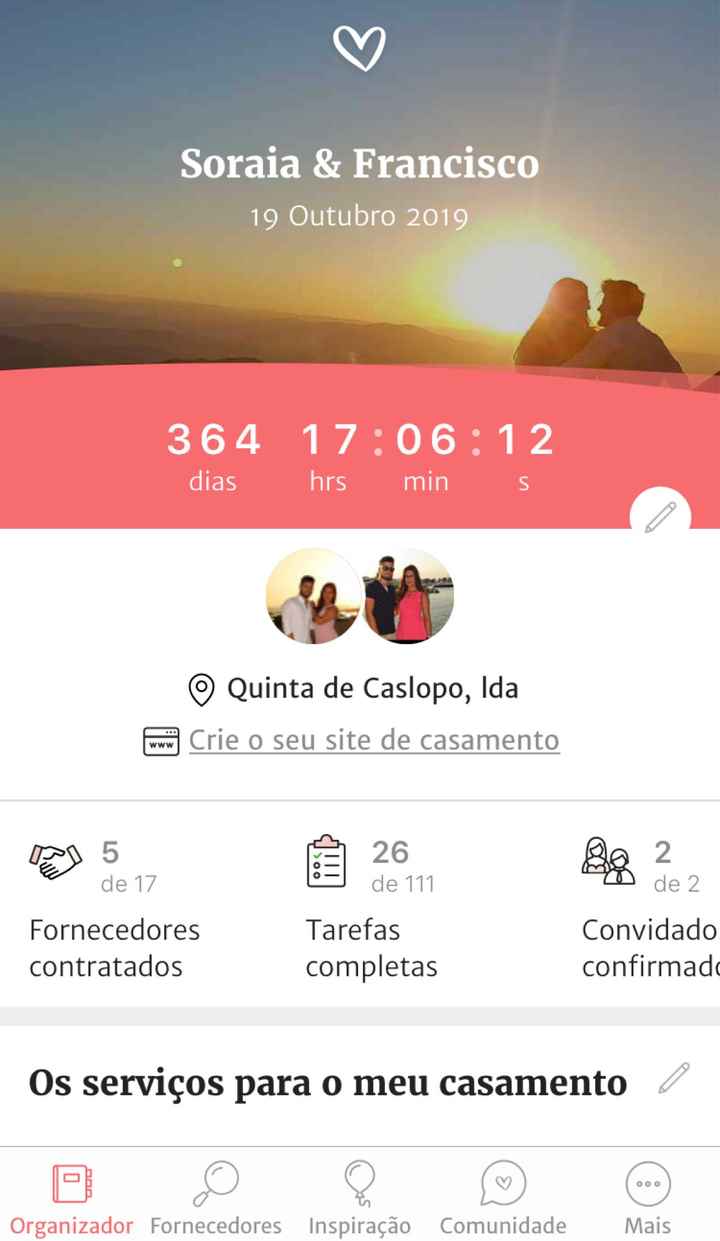
Task: Click the couple icon for convidados confirmados
Action: coord(612,860)
